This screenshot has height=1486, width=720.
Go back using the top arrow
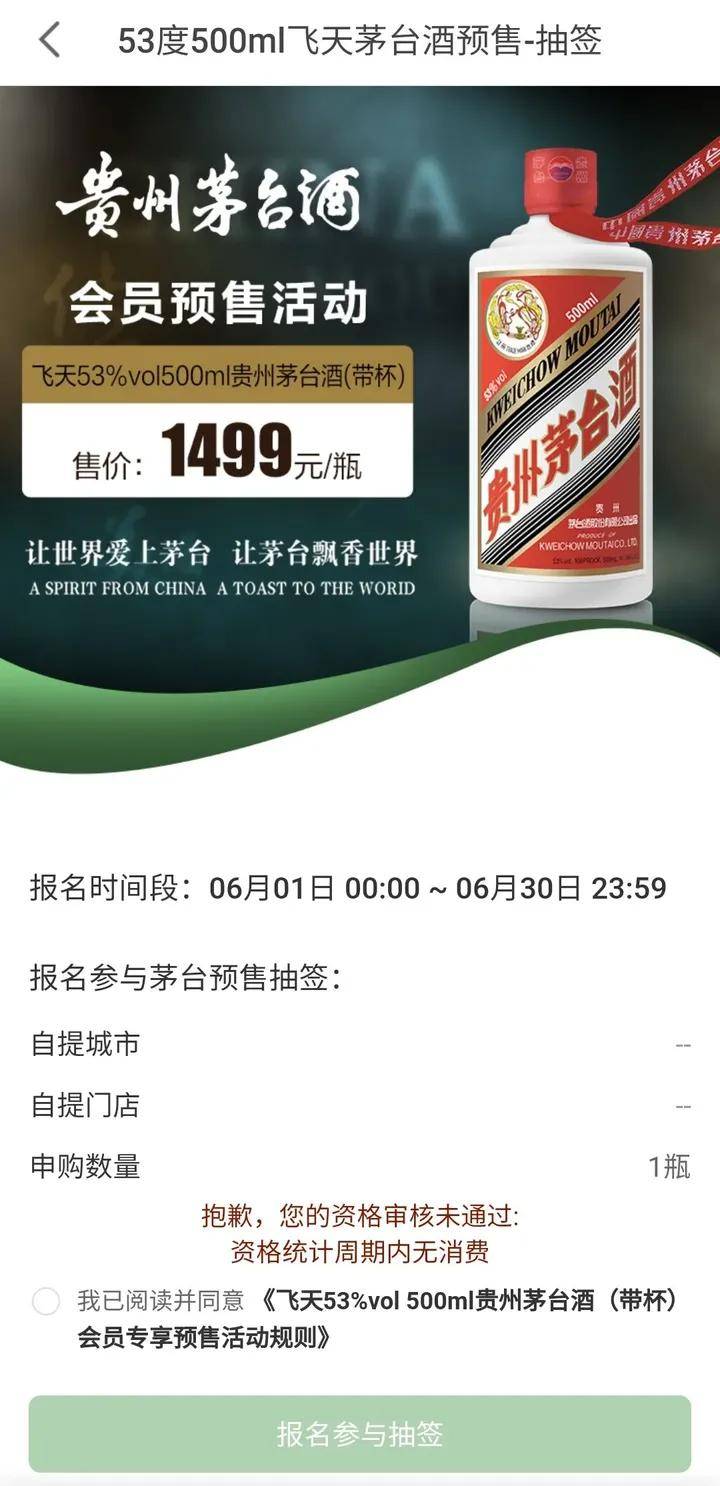[x=49, y=41]
